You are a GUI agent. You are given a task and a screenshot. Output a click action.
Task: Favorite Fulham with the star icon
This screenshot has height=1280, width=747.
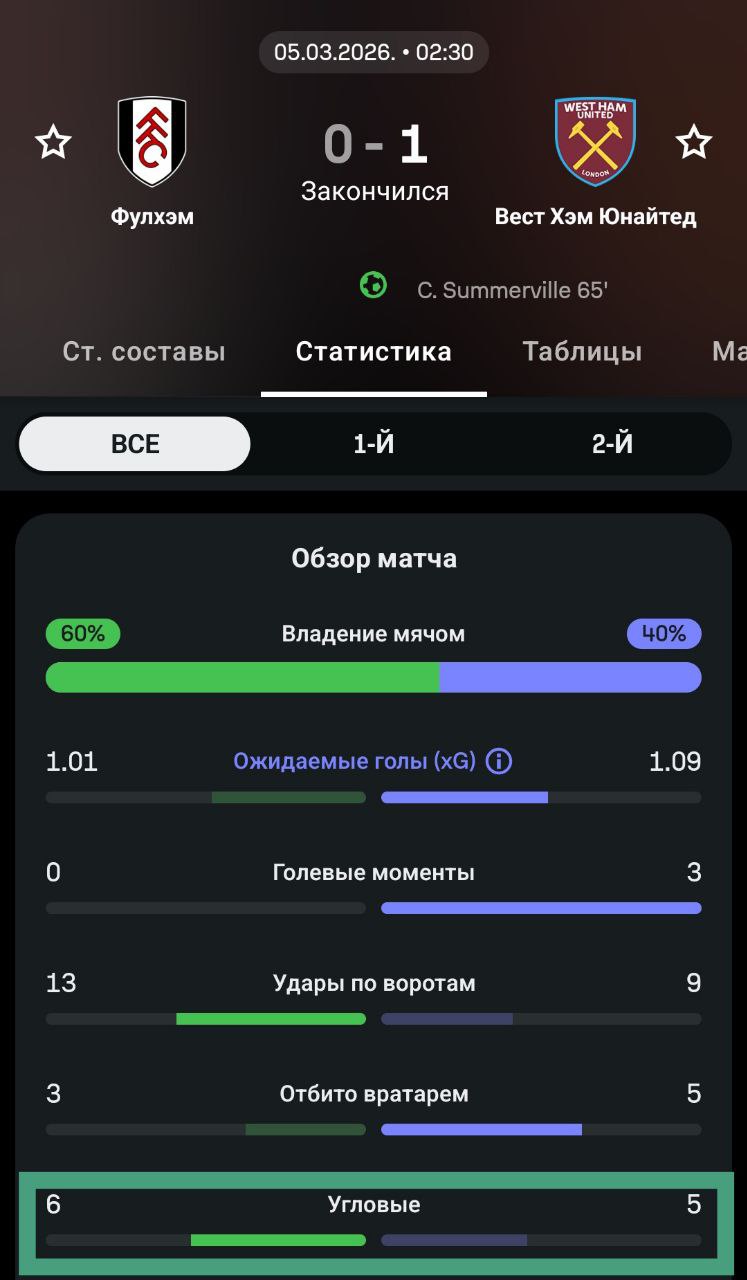click(x=53, y=142)
